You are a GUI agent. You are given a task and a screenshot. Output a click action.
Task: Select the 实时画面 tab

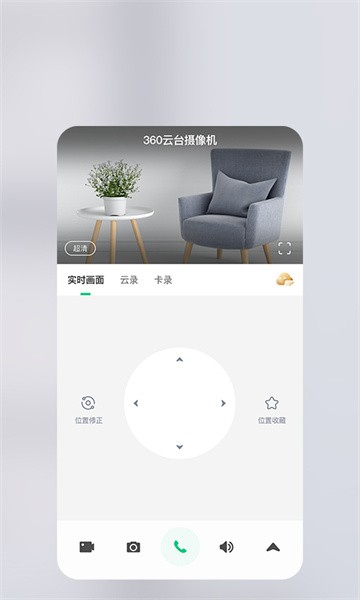coord(86,280)
